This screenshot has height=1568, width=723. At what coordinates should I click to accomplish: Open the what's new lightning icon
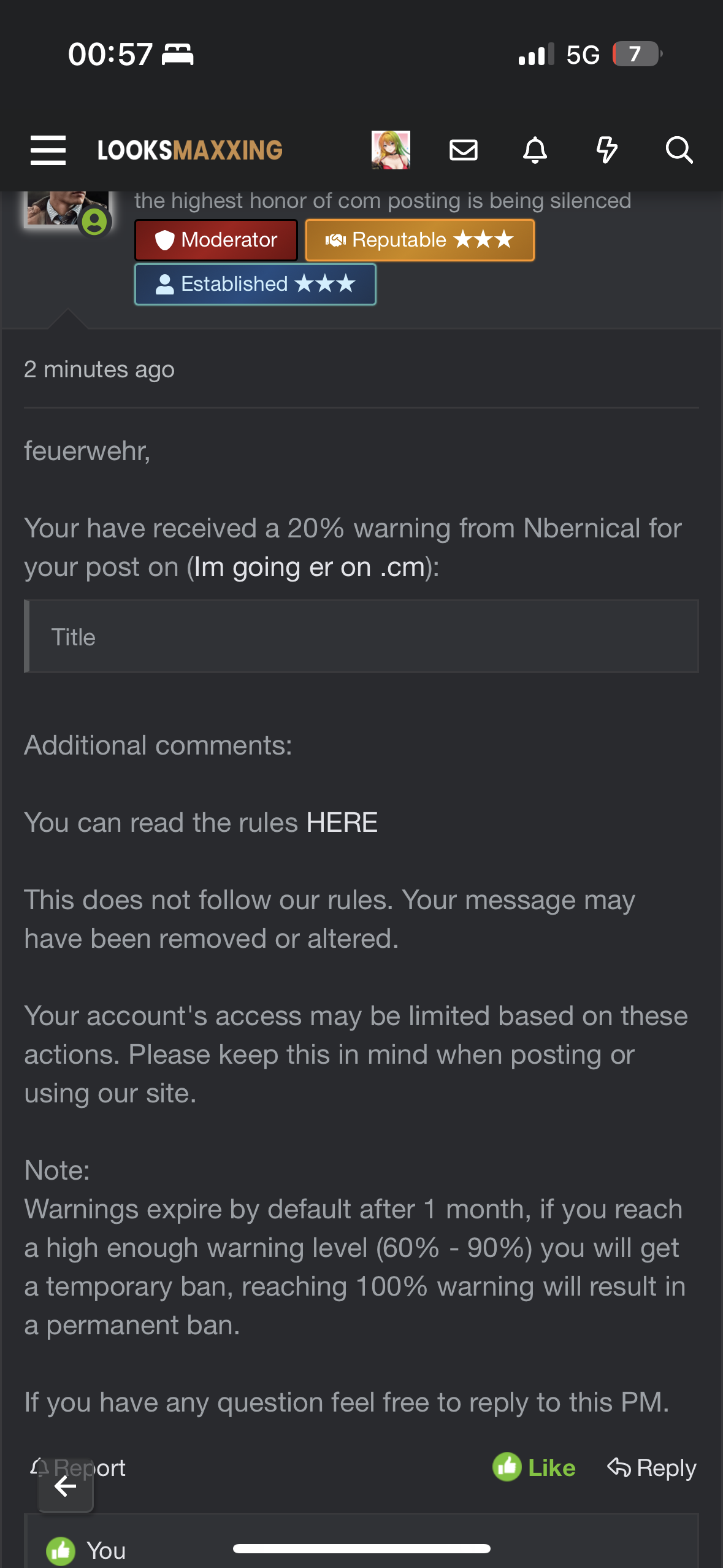click(606, 150)
